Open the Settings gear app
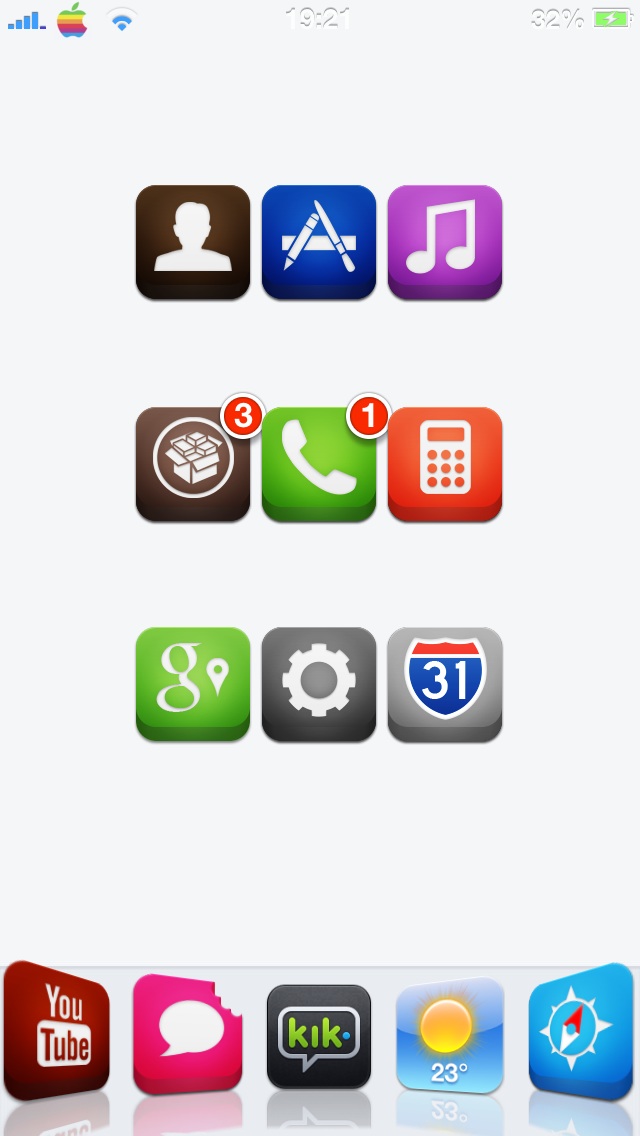This screenshot has height=1136, width=640. pos(319,684)
